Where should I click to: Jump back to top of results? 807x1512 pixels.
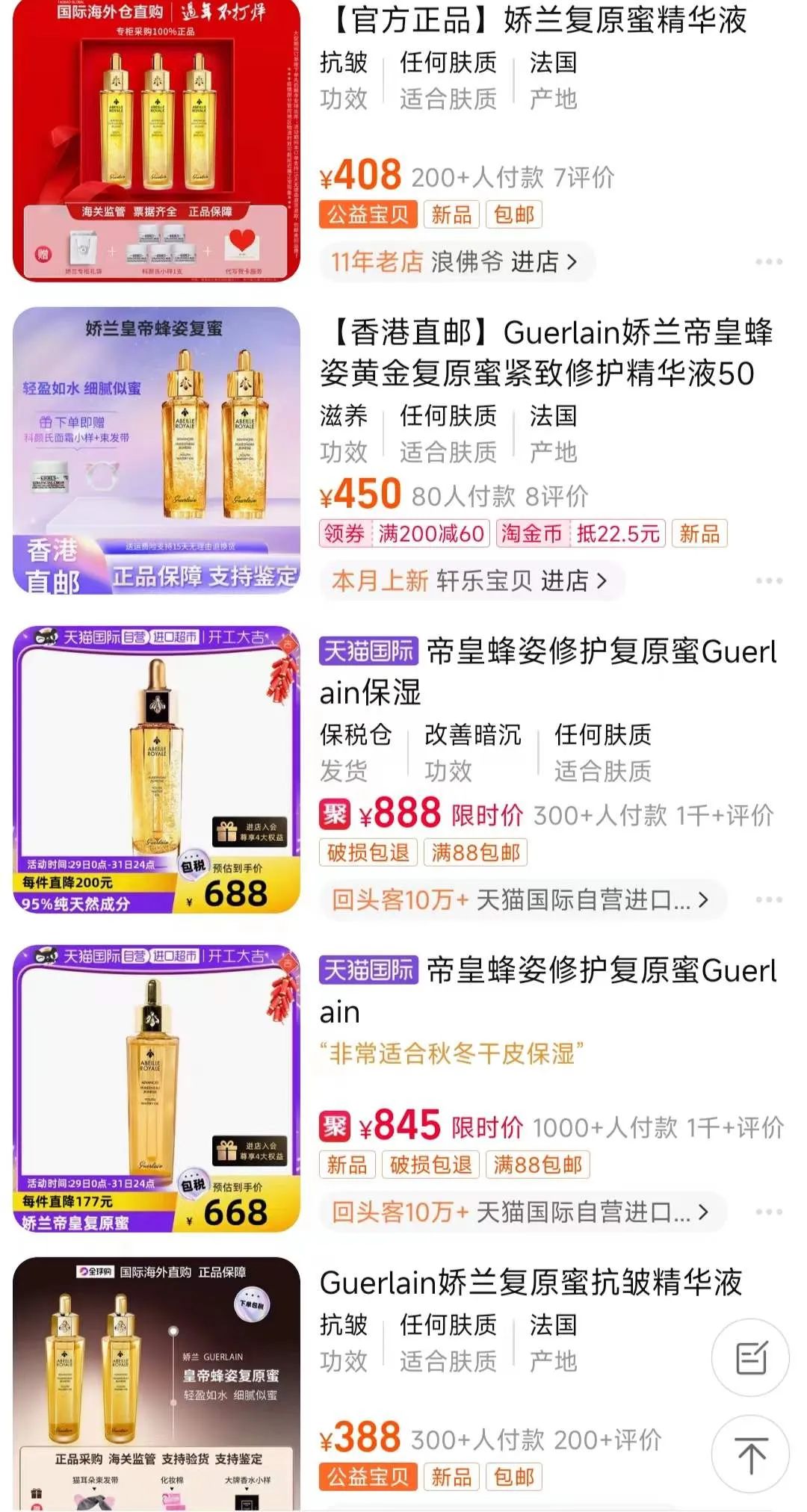tap(750, 1454)
